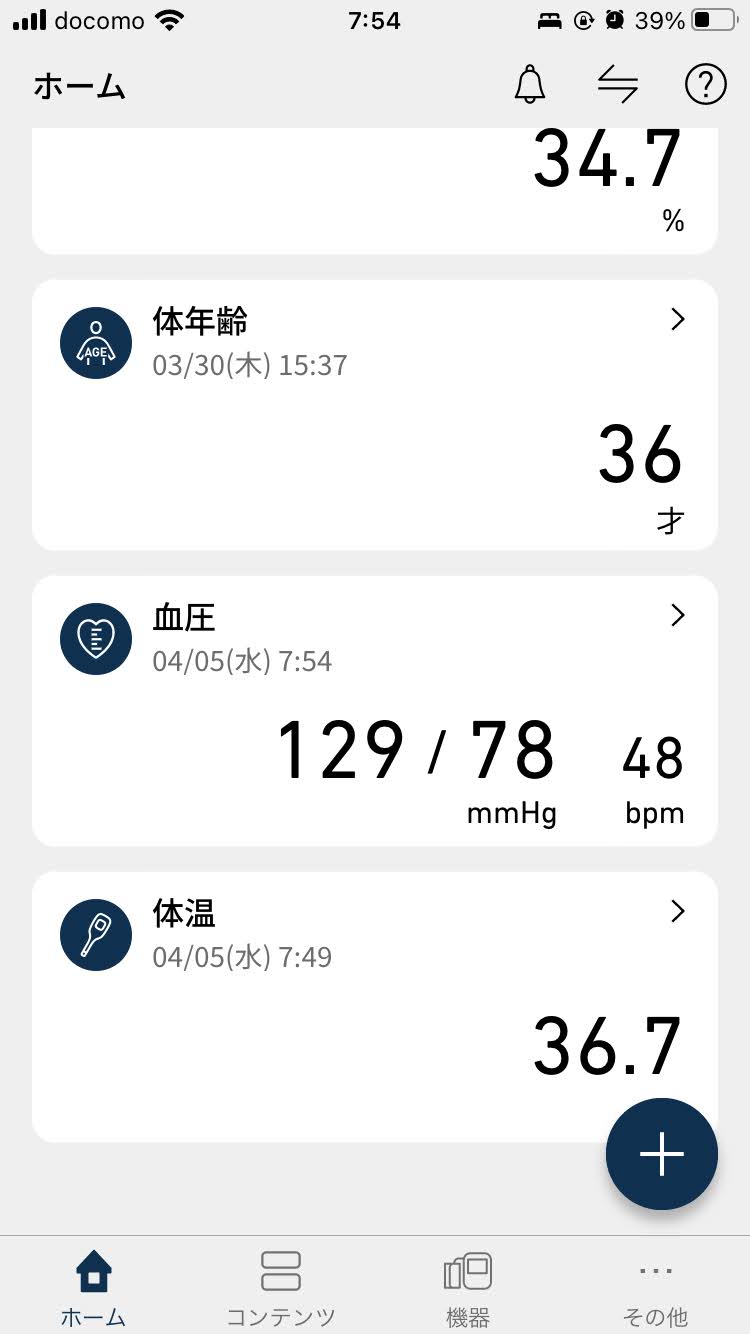
Task: Open the 体温 body temperature card
Action: (x=375, y=1007)
